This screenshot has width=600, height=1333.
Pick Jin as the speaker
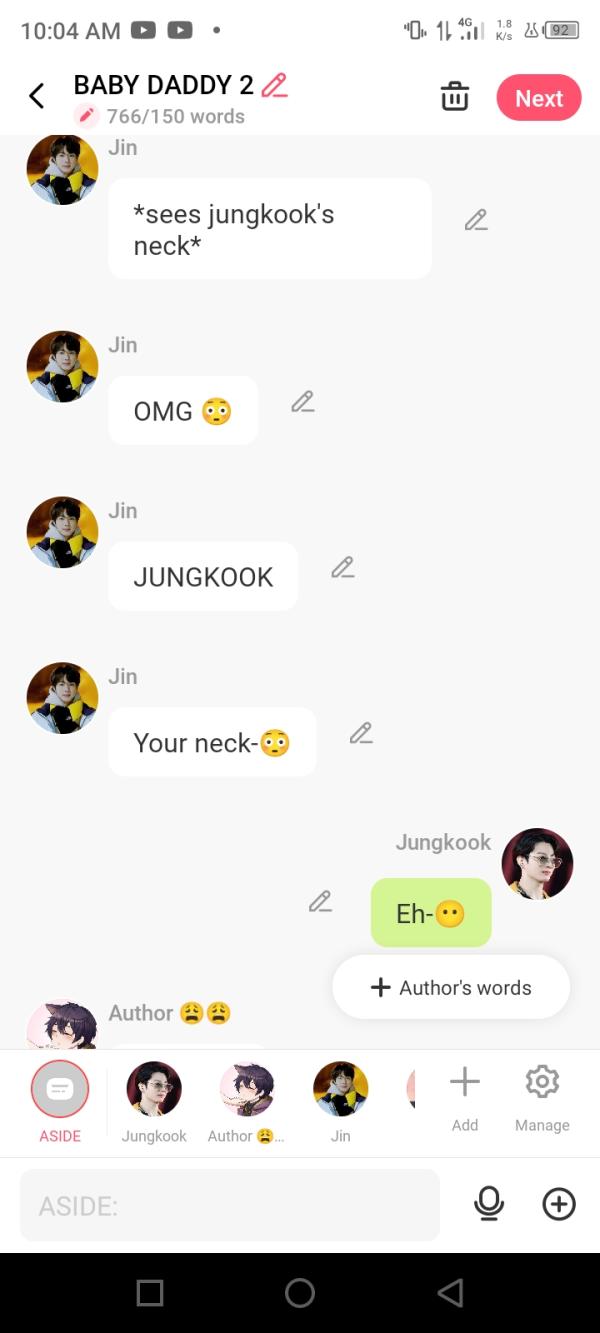coord(340,1090)
